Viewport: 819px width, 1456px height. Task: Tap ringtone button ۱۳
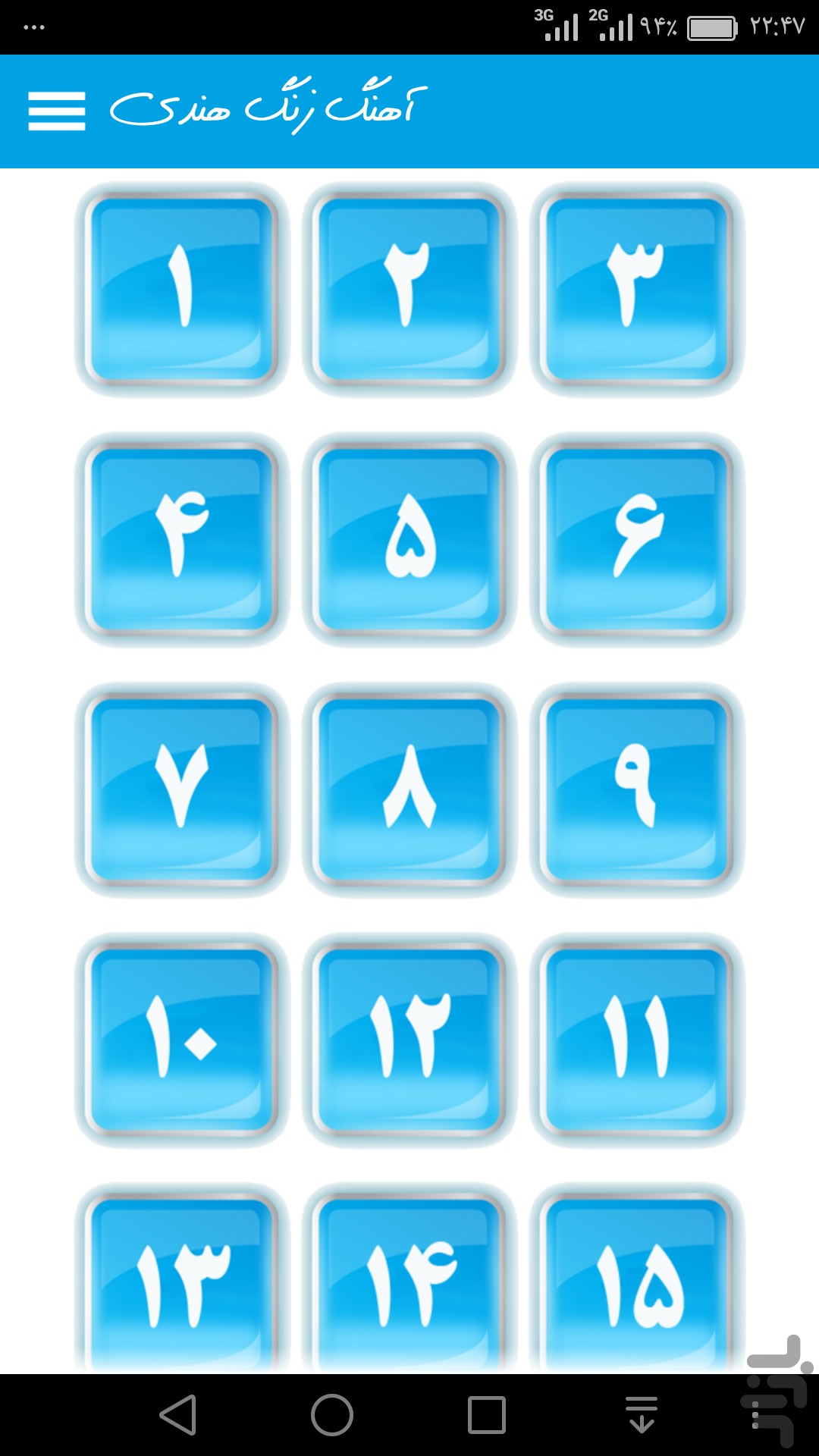[182, 1279]
